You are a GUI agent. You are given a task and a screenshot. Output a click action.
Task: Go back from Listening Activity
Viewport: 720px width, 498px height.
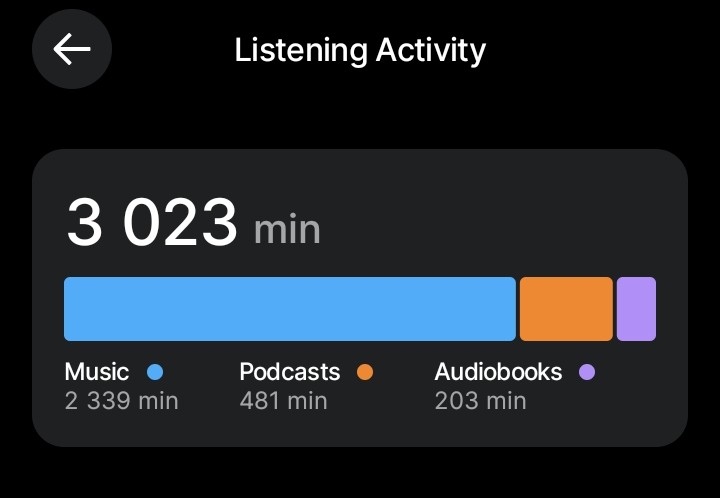(72, 49)
